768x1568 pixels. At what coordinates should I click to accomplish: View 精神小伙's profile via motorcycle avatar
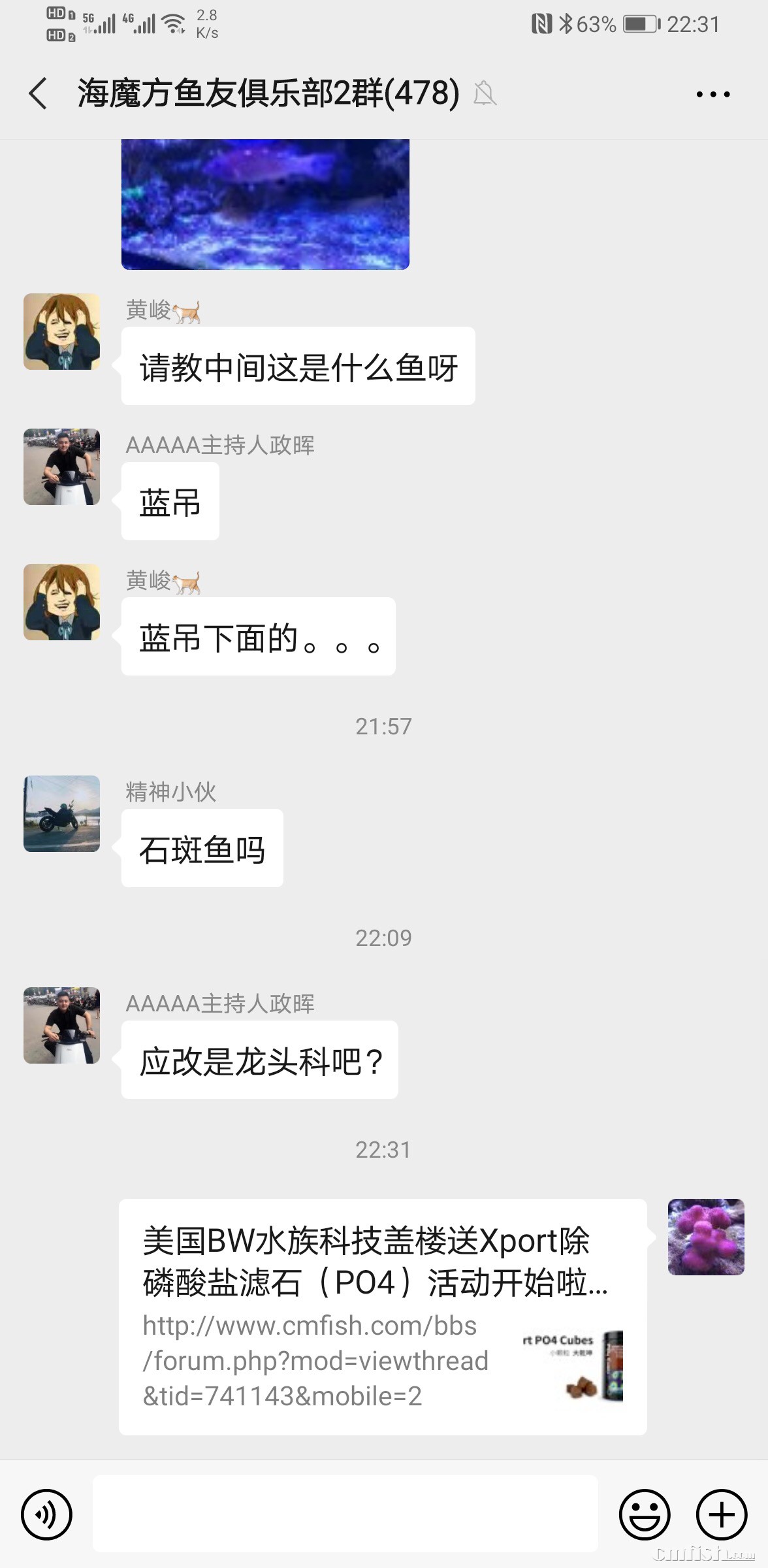(62, 813)
